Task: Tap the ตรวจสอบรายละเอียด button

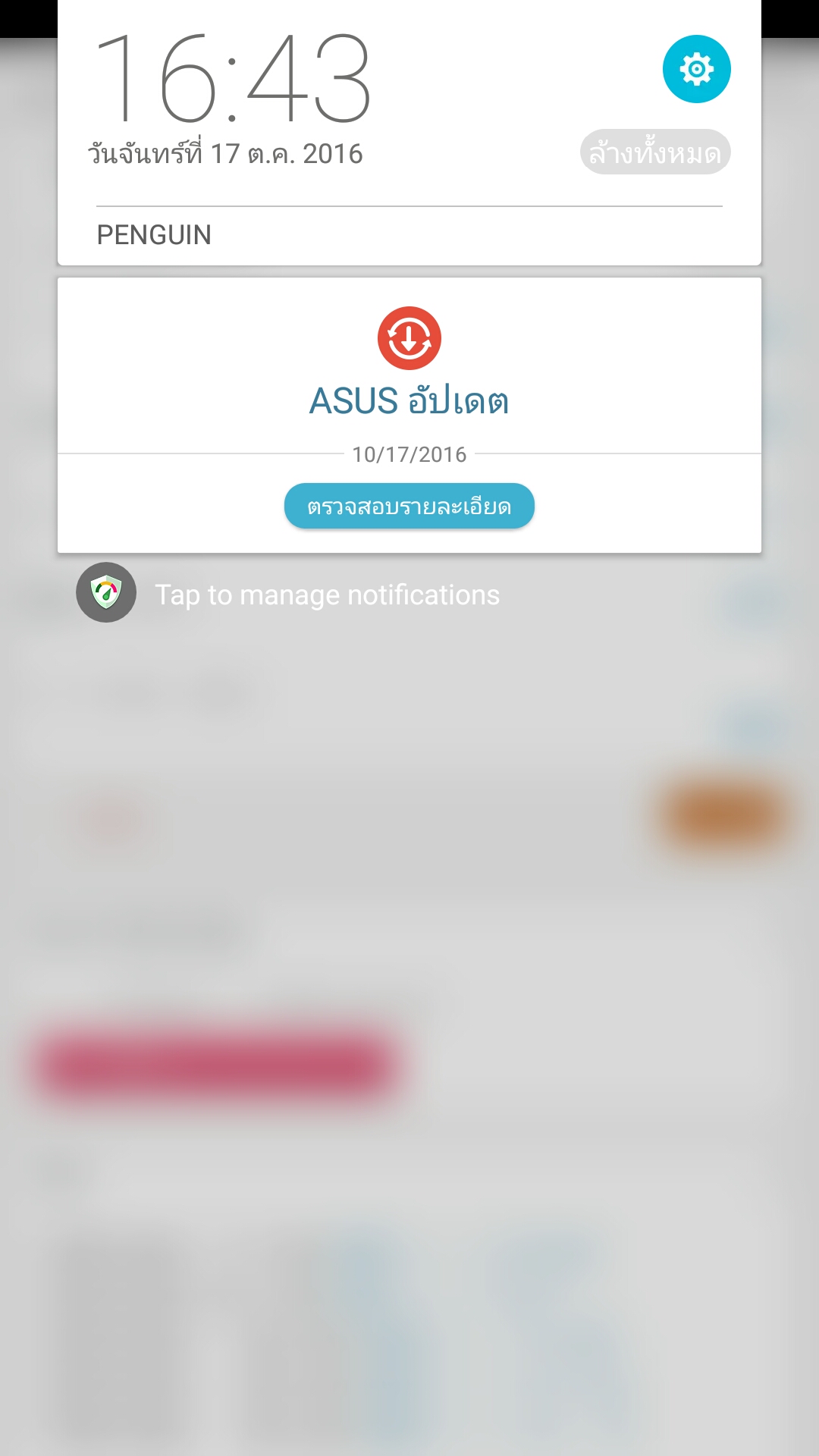Action: 409,506
